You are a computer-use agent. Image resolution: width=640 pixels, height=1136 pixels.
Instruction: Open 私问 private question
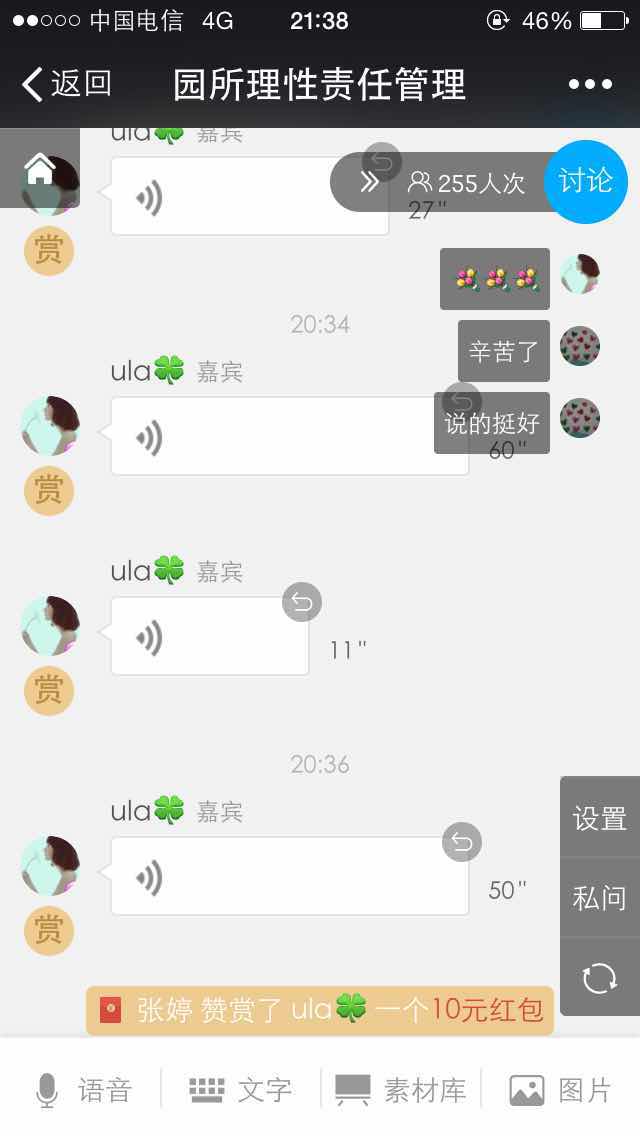[599, 897]
